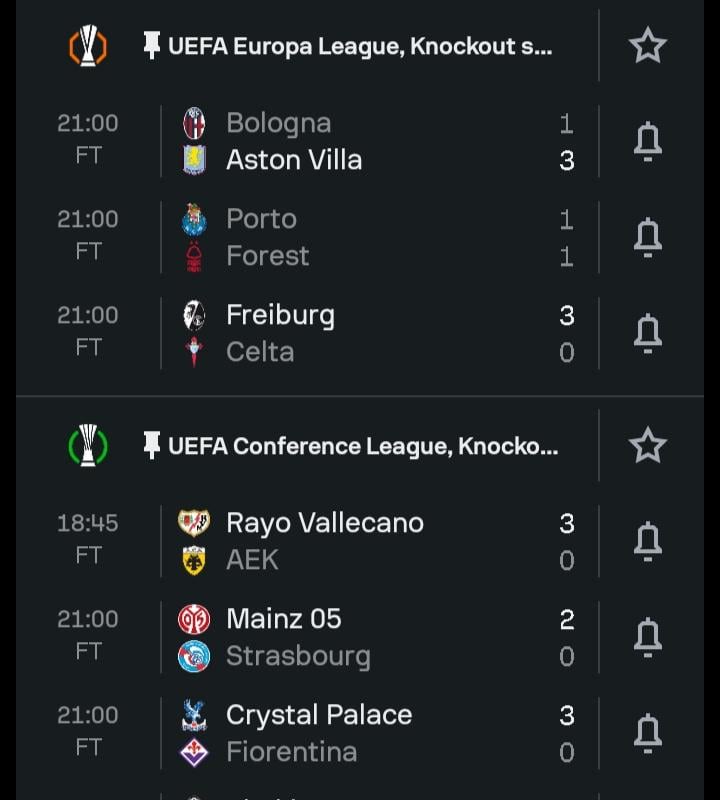Click the Aston Villa team name
Screen dimensions: 720x800
[x=293, y=158]
